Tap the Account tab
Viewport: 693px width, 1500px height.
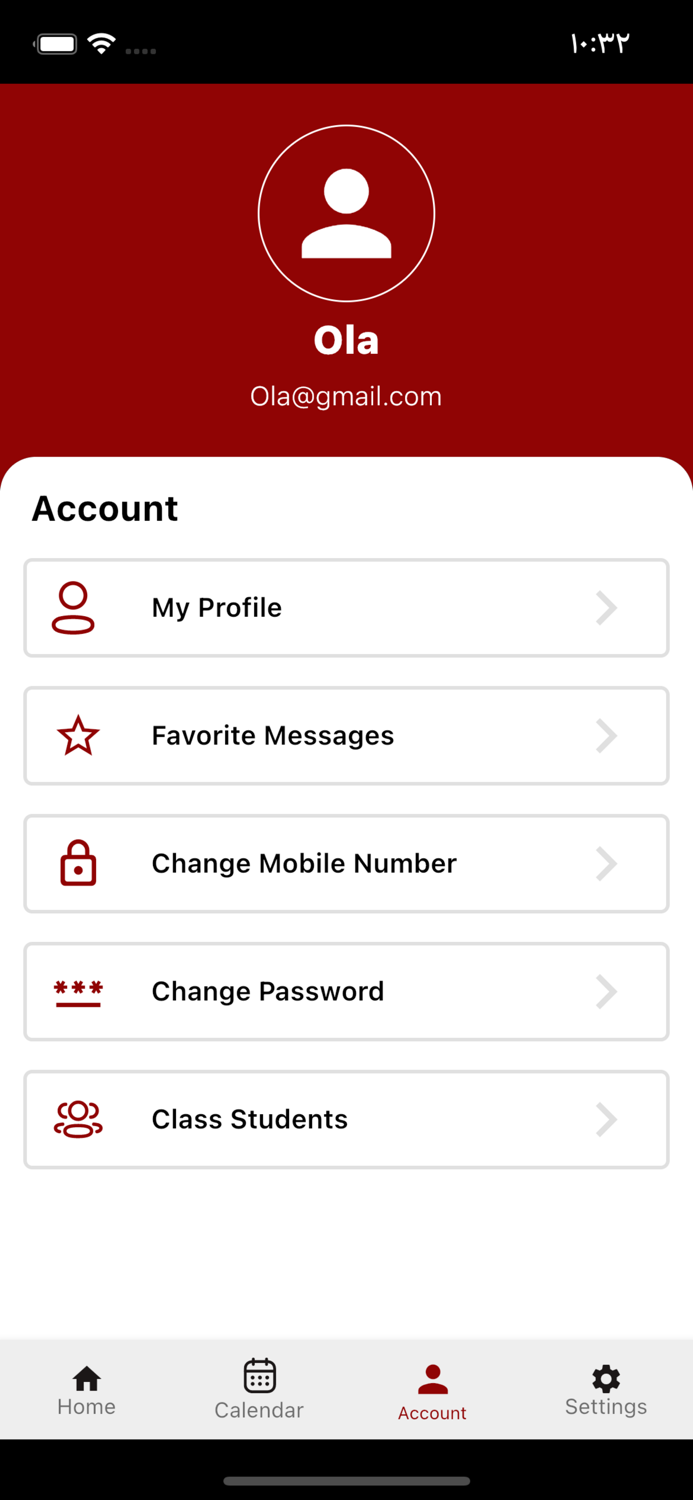pyautogui.click(x=432, y=1391)
